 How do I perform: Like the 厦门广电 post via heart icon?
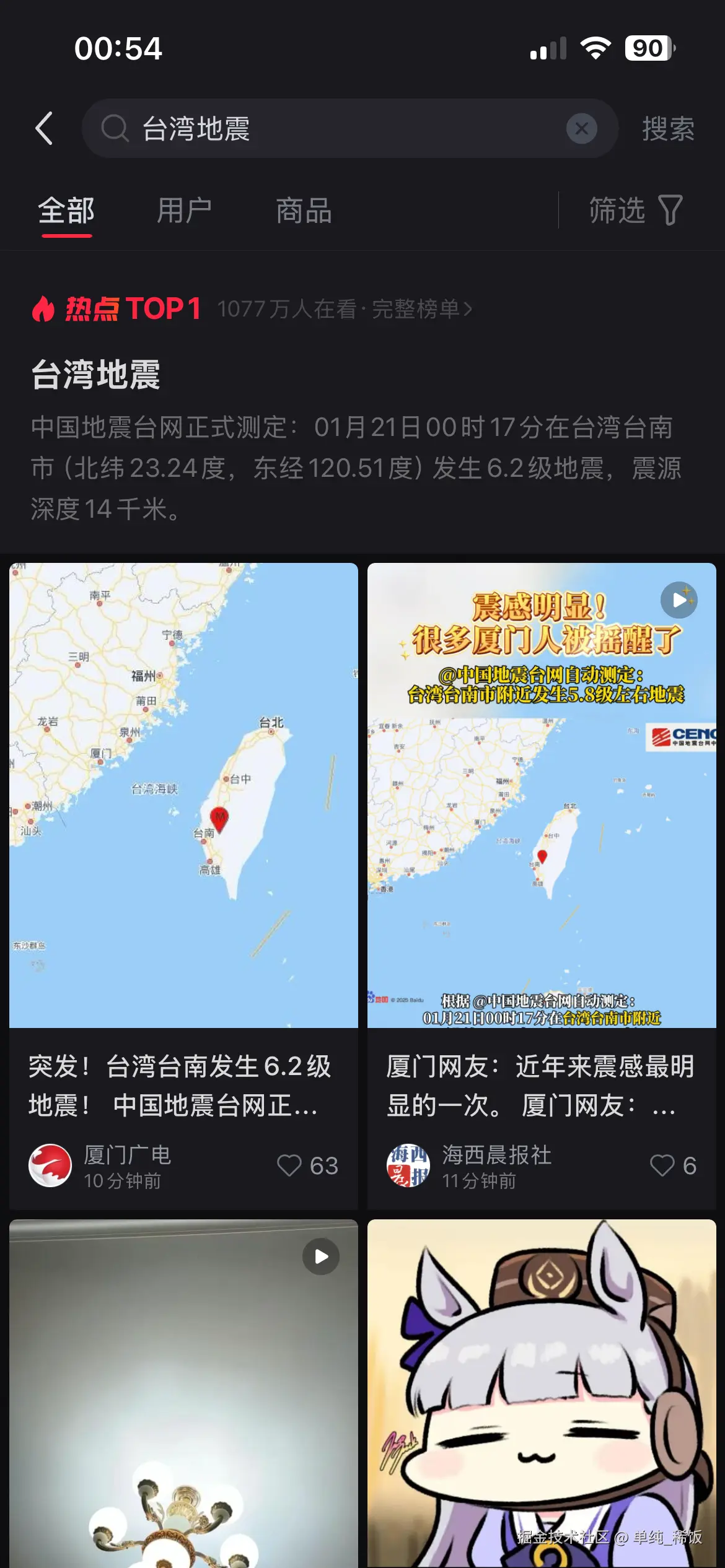[290, 1166]
